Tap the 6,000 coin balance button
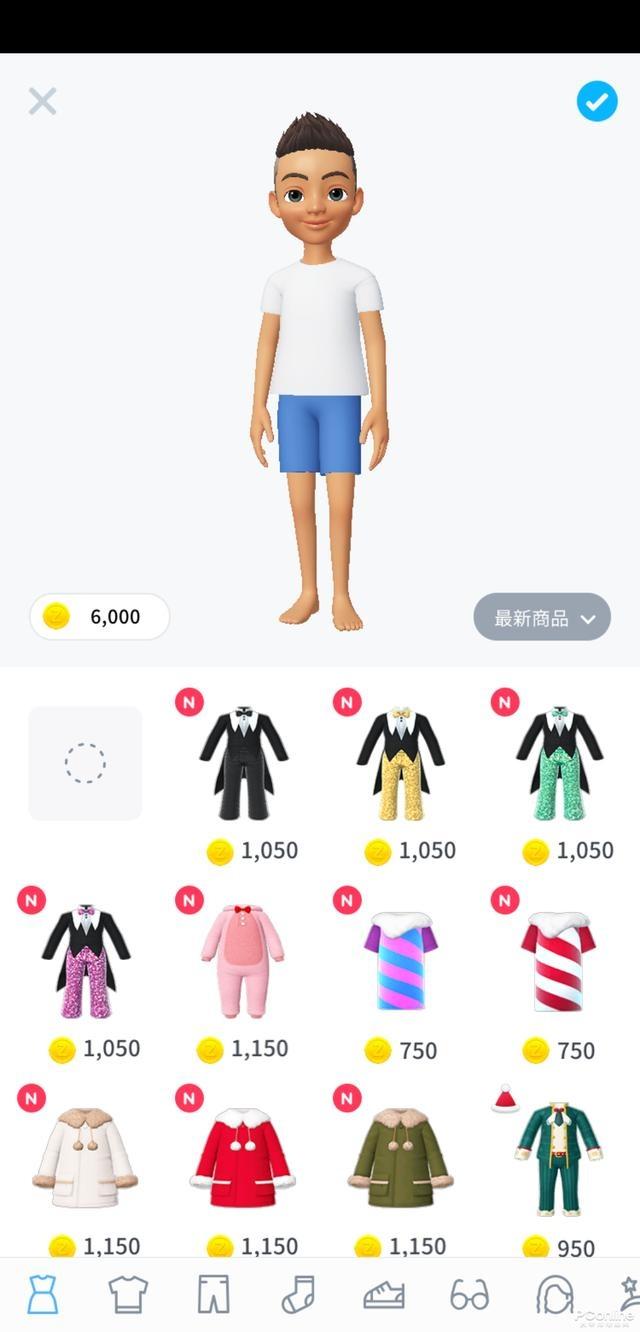Image resolution: width=640 pixels, height=1332 pixels. pyautogui.click(x=100, y=617)
